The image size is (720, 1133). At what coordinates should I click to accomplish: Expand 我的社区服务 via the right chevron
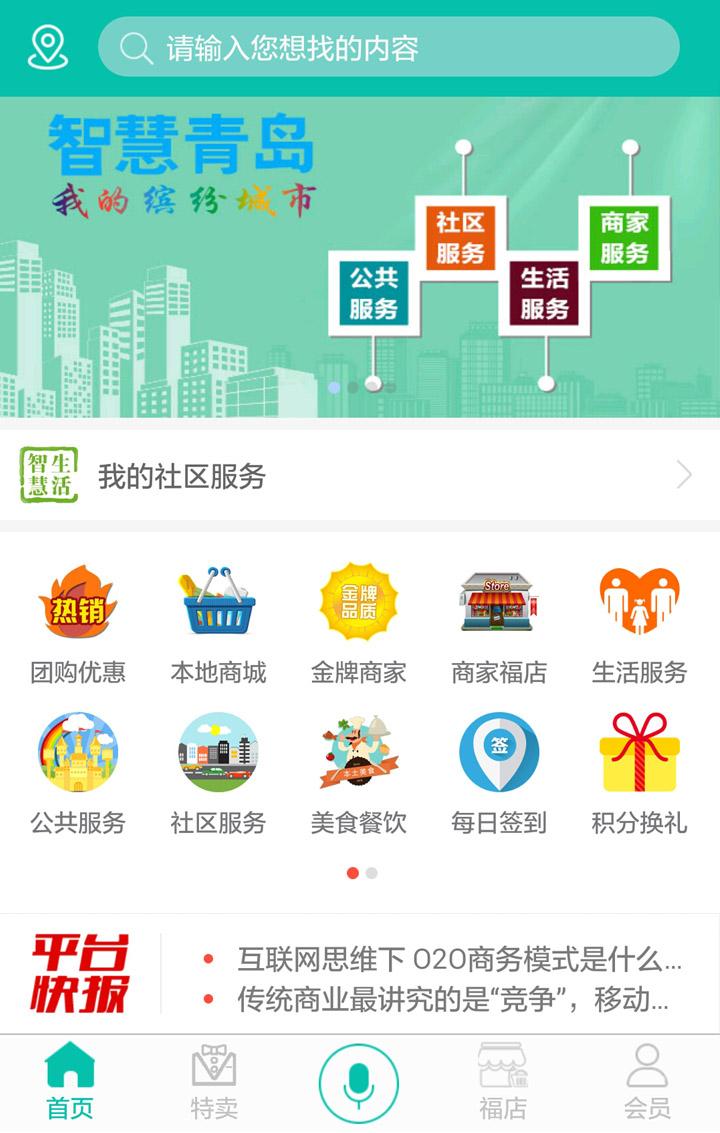coord(683,476)
